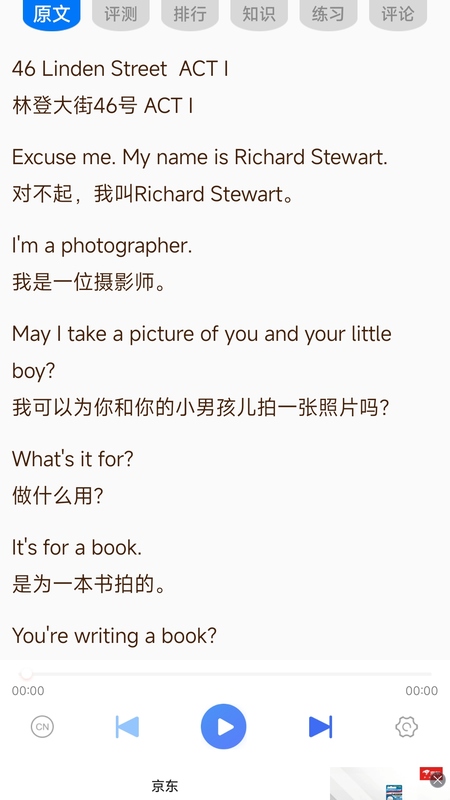This screenshot has height=800, width=450.
Task: Switch to the 评测 tab
Action: pyautogui.click(x=121, y=14)
